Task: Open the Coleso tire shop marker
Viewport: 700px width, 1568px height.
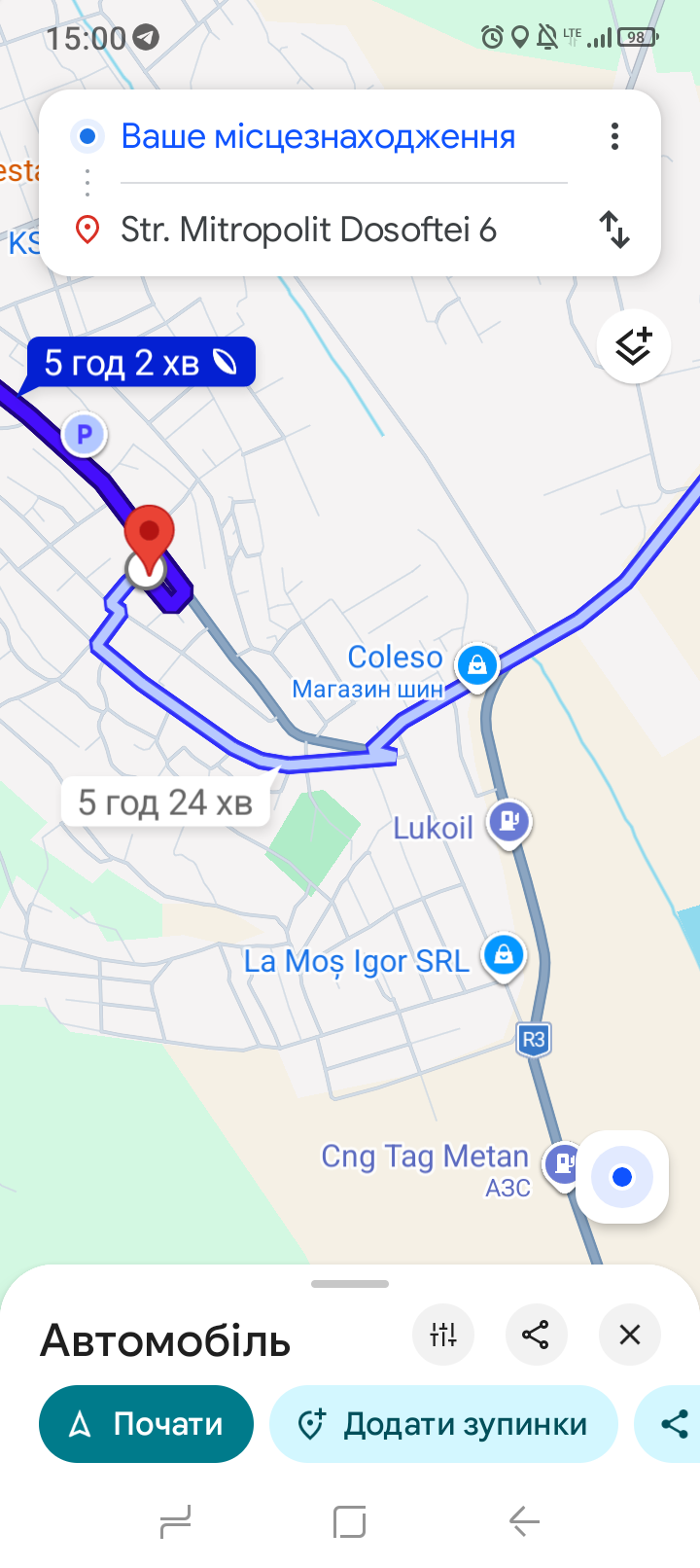Action: pyautogui.click(x=476, y=666)
